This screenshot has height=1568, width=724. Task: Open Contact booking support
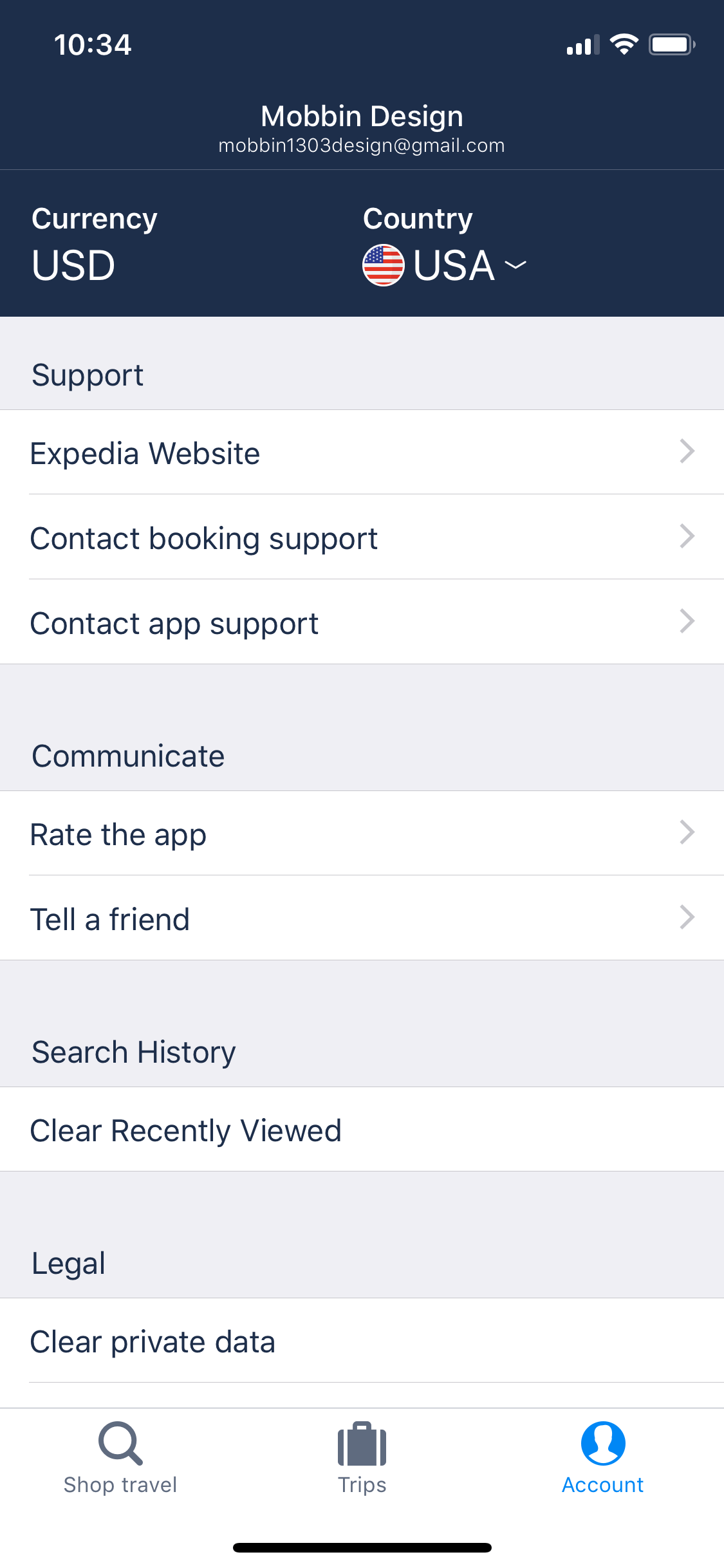[x=362, y=537]
